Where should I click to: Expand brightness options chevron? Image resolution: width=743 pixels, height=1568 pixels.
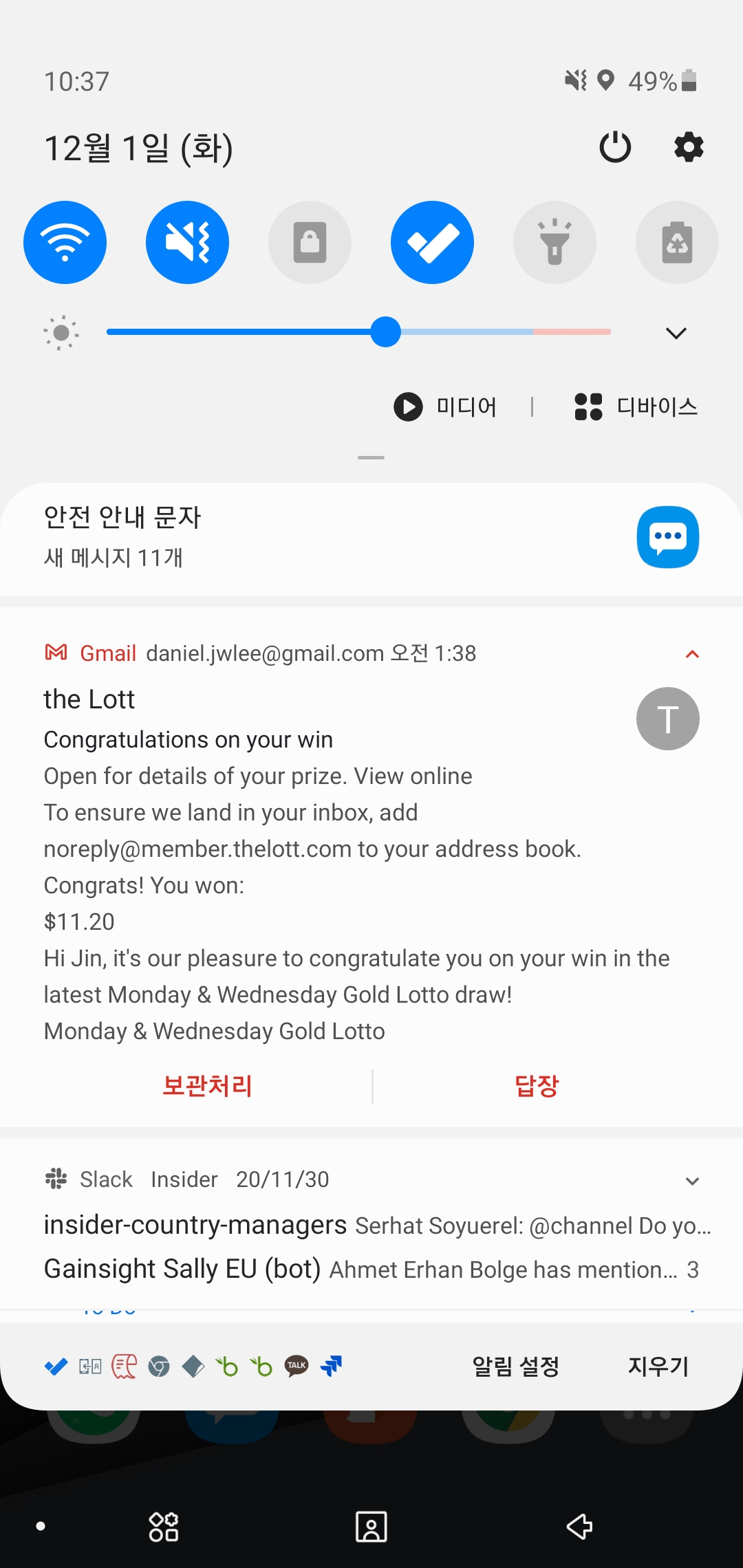click(x=676, y=334)
